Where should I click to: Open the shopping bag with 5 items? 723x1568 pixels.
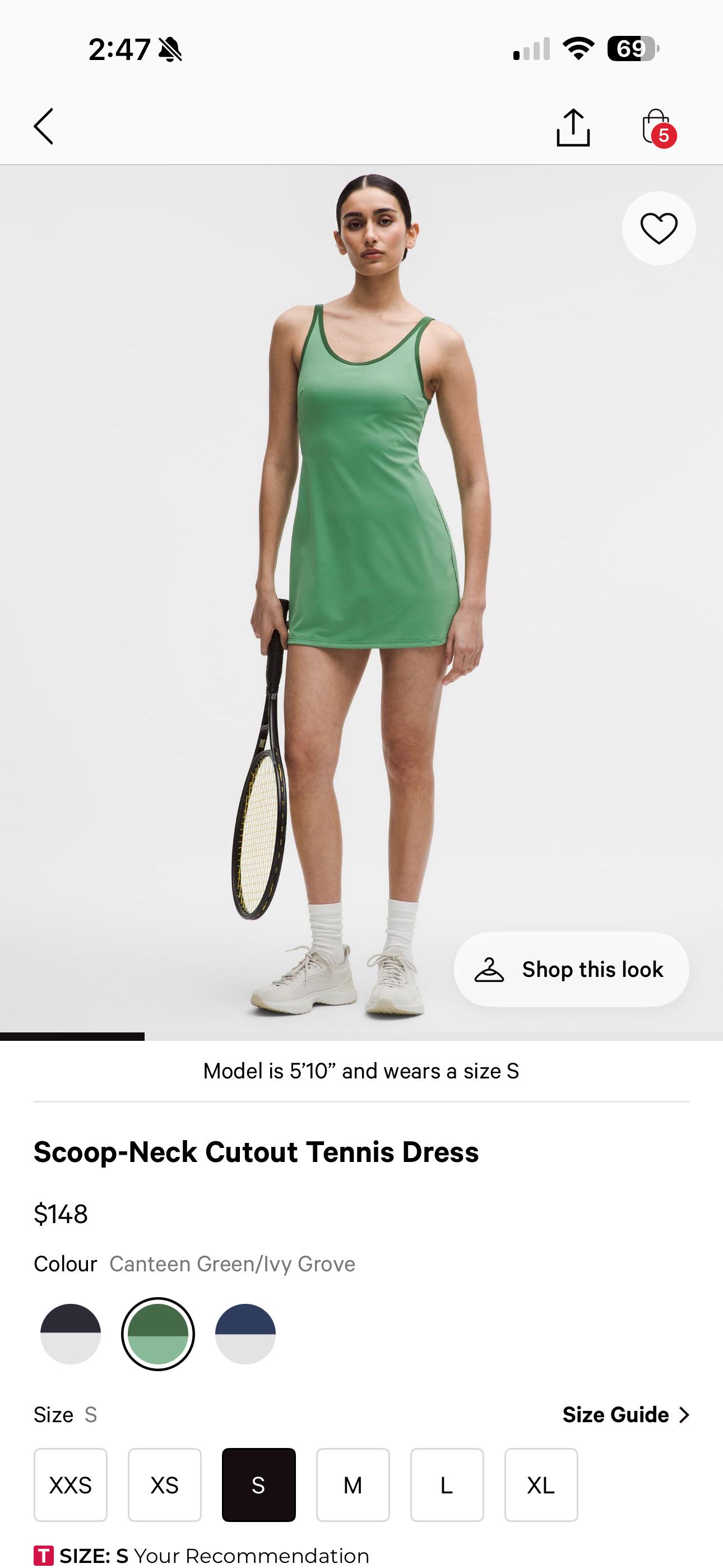[x=657, y=127]
